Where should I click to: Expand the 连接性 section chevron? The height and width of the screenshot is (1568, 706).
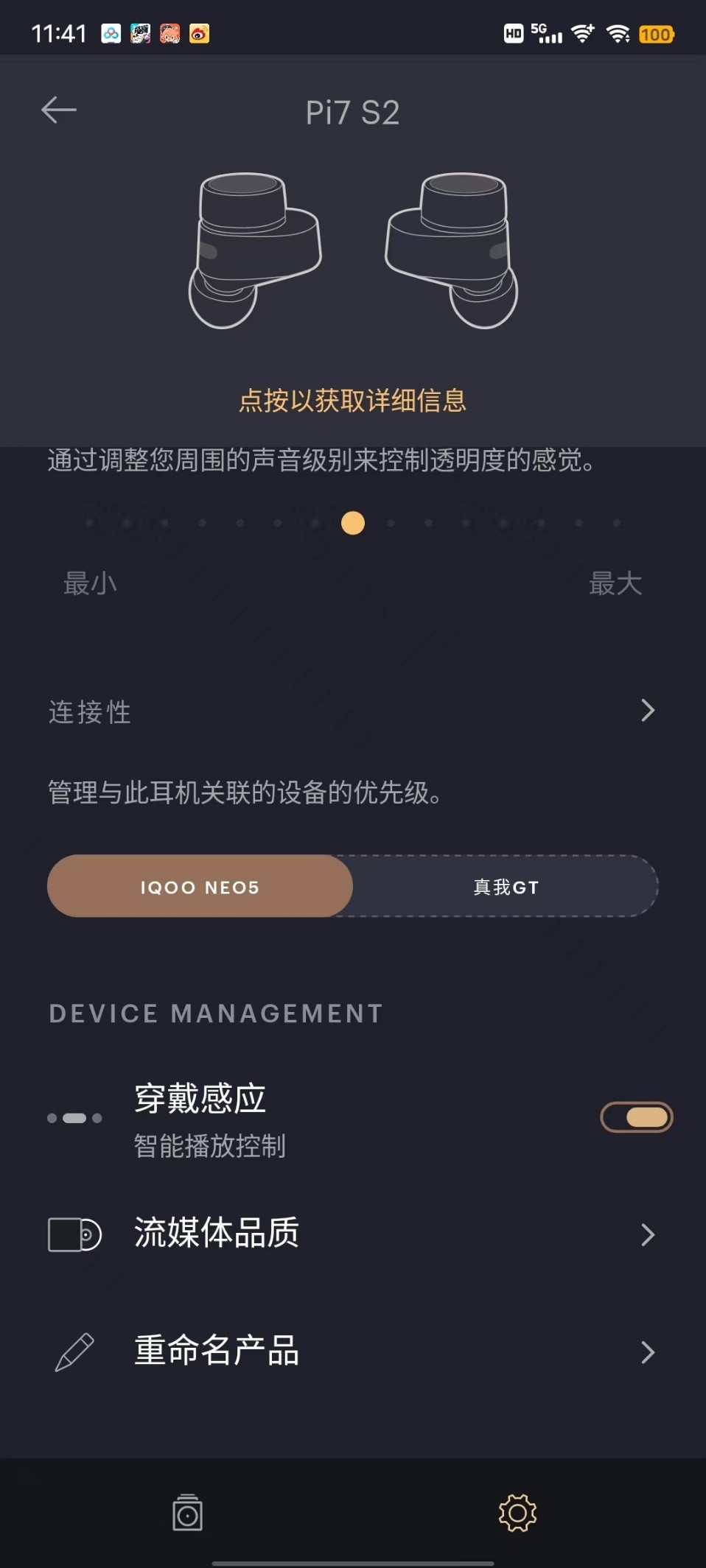(648, 710)
